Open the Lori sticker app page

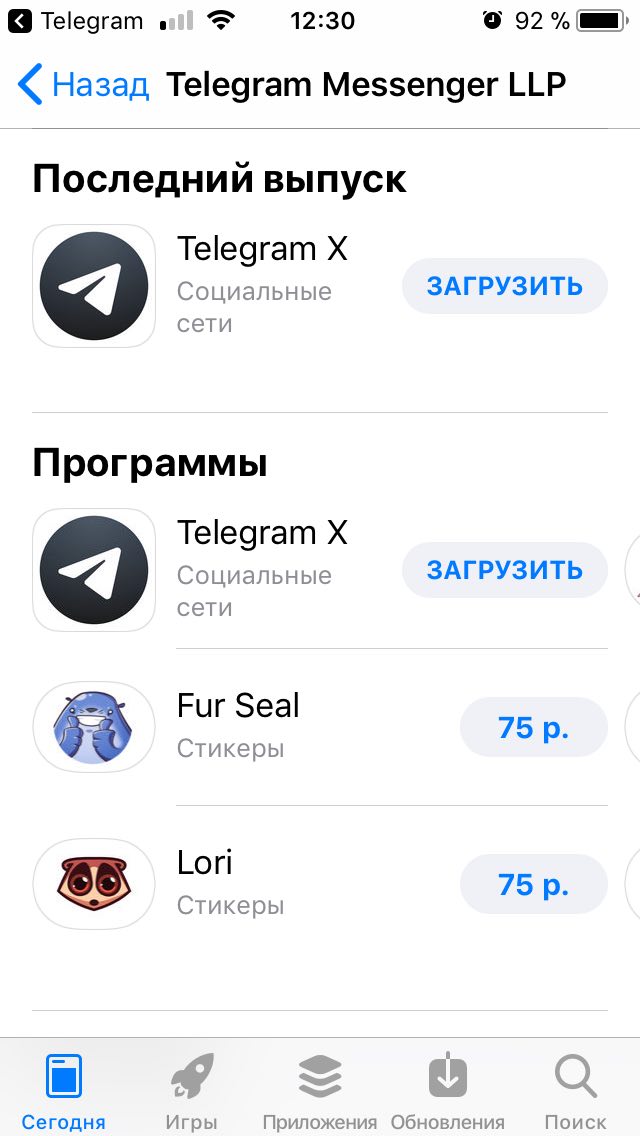[x=205, y=863]
